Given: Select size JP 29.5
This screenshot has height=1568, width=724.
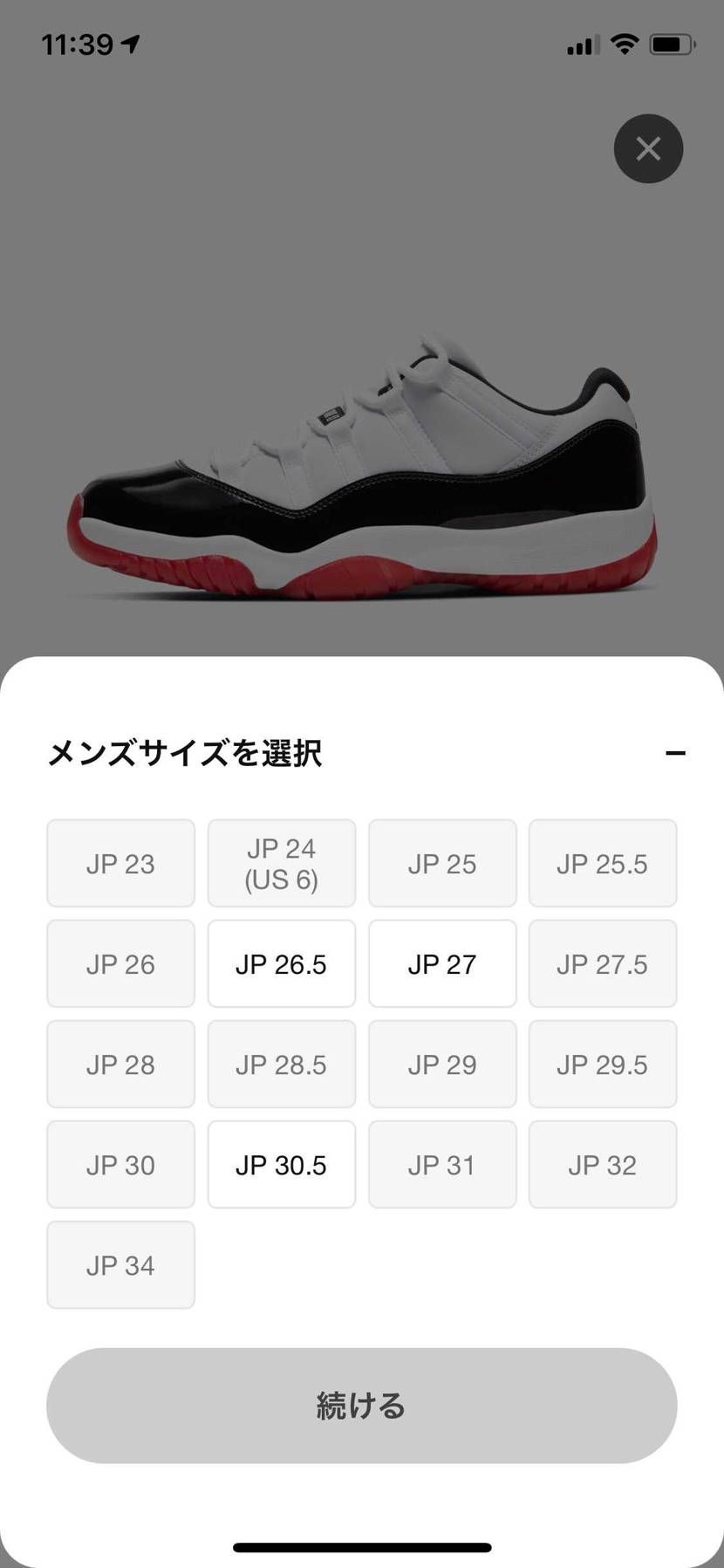Looking at the screenshot, I should [603, 1064].
